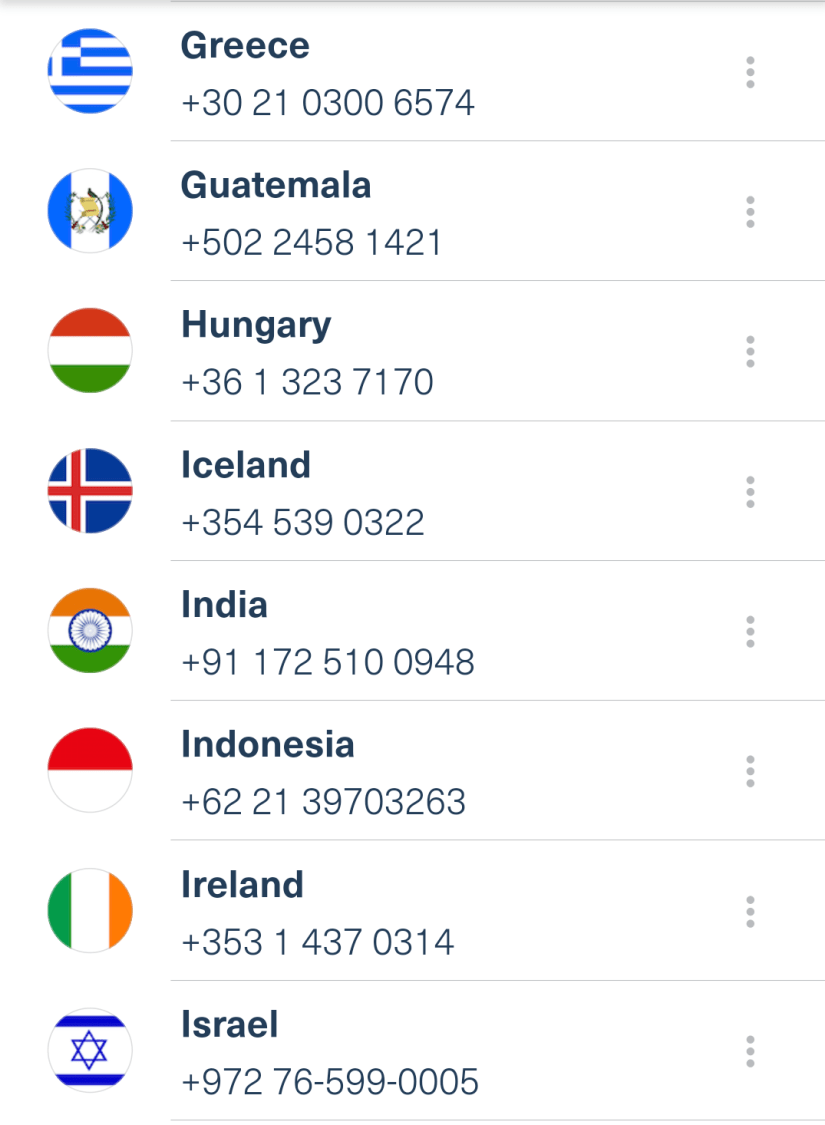This screenshot has height=1125, width=825.
Task: Open more options for Greece
Action: click(750, 72)
